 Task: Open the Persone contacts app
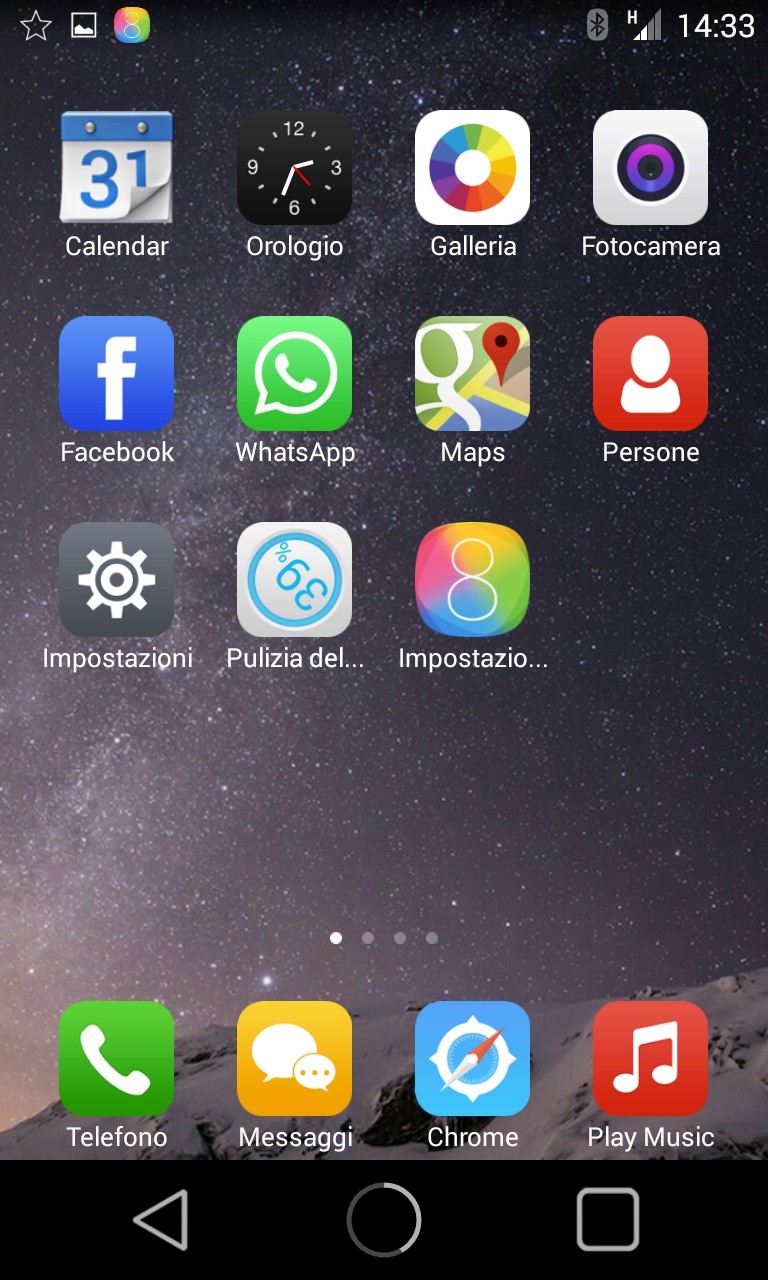coord(650,373)
